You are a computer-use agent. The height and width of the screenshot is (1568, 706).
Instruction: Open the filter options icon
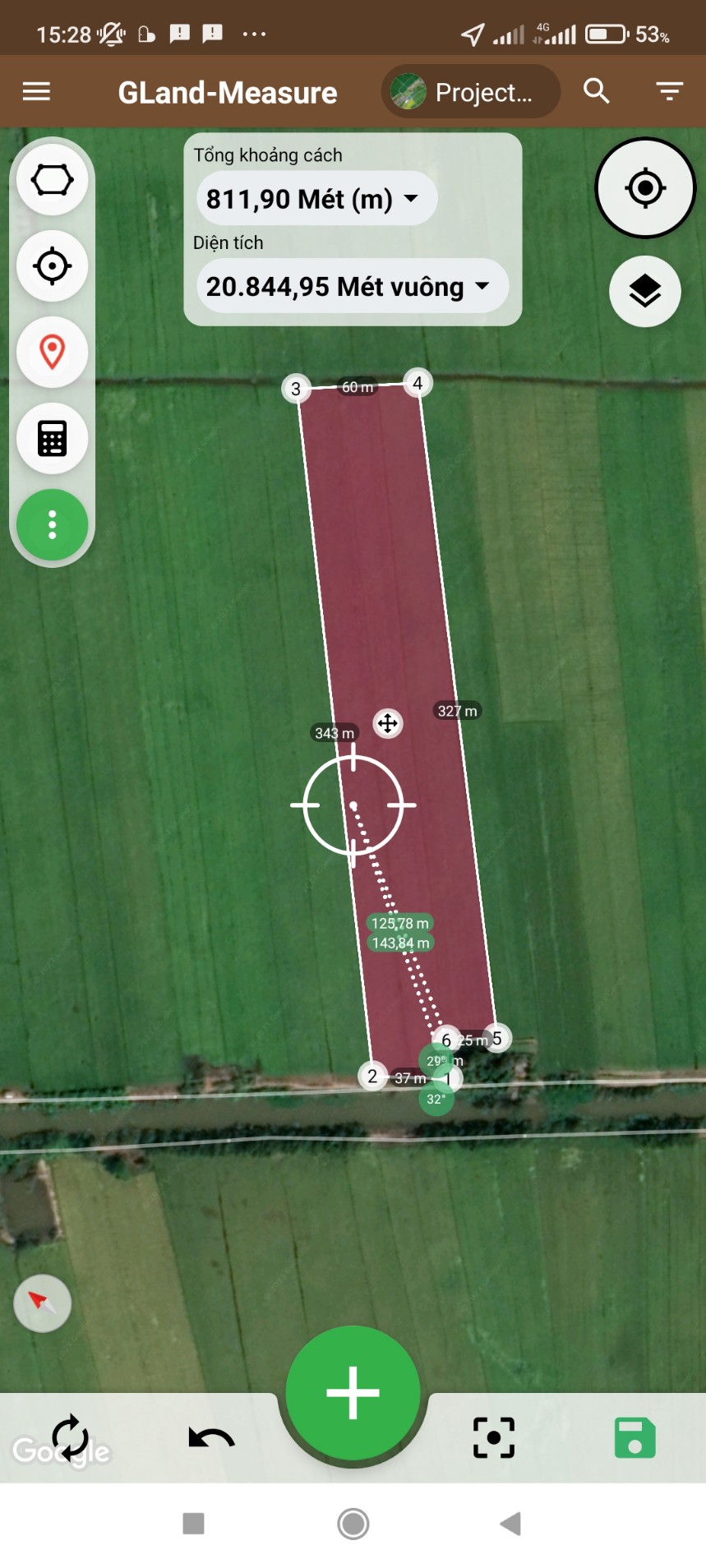pos(670,91)
